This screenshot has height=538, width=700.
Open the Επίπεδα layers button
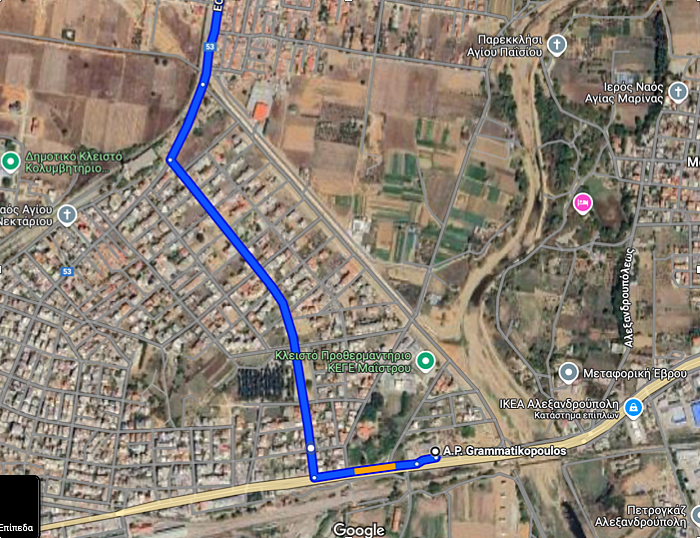pyautogui.click(x=19, y=507)
